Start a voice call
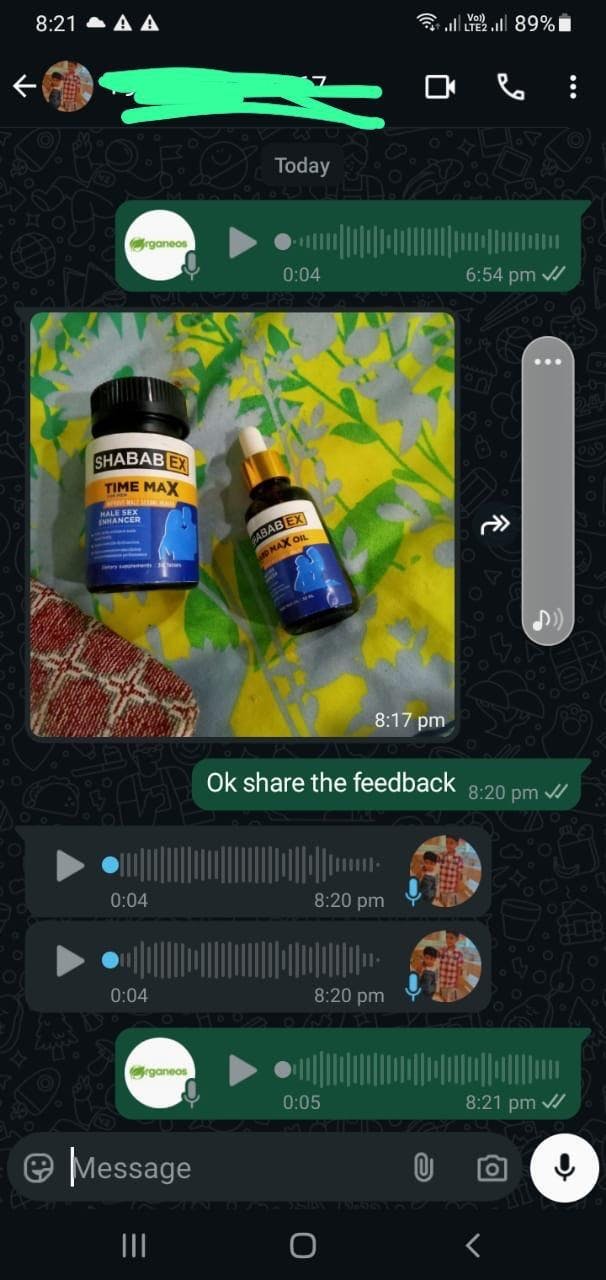This screenshot has width=606, height=1280. point(511,87)
